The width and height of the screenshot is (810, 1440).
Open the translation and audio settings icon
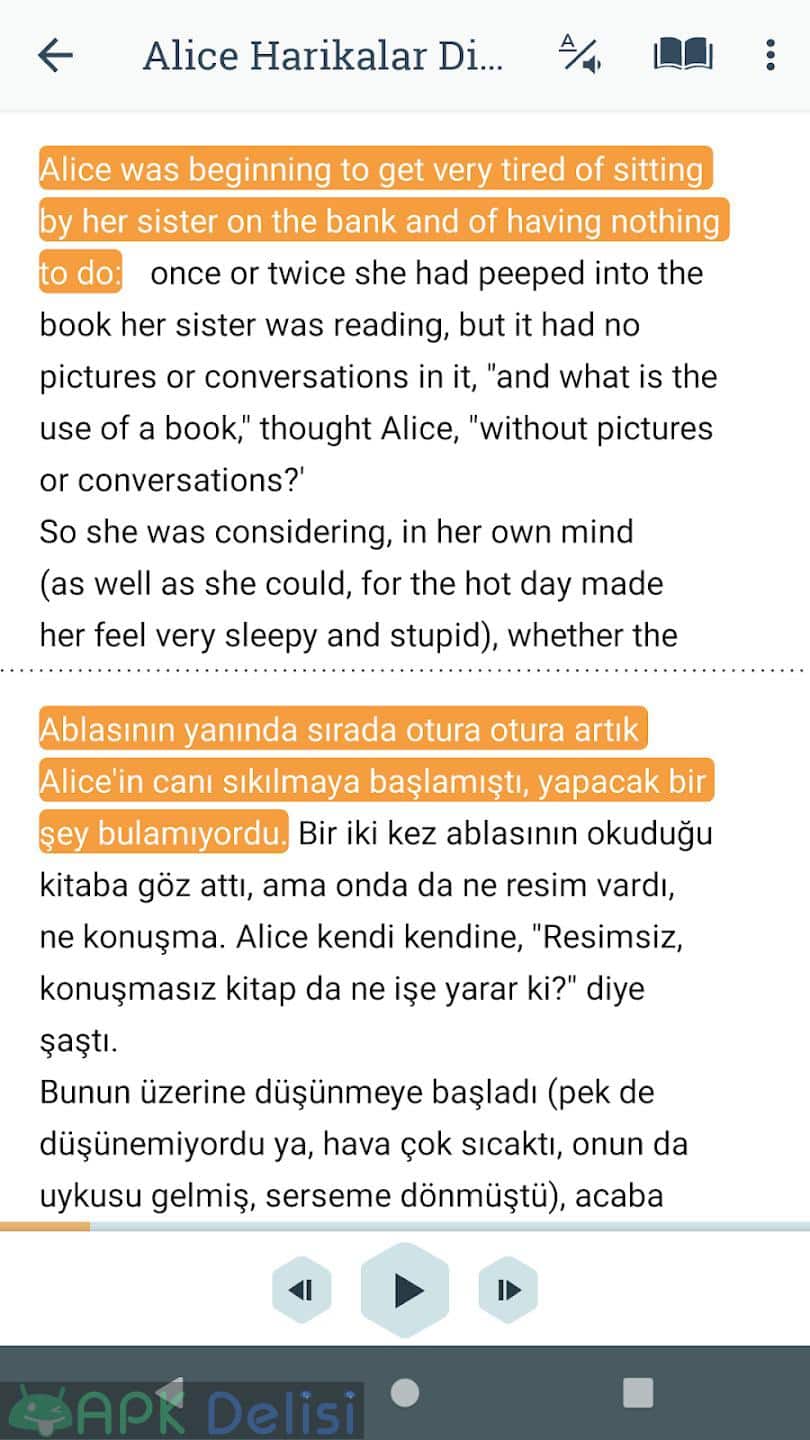coord(579,54)
